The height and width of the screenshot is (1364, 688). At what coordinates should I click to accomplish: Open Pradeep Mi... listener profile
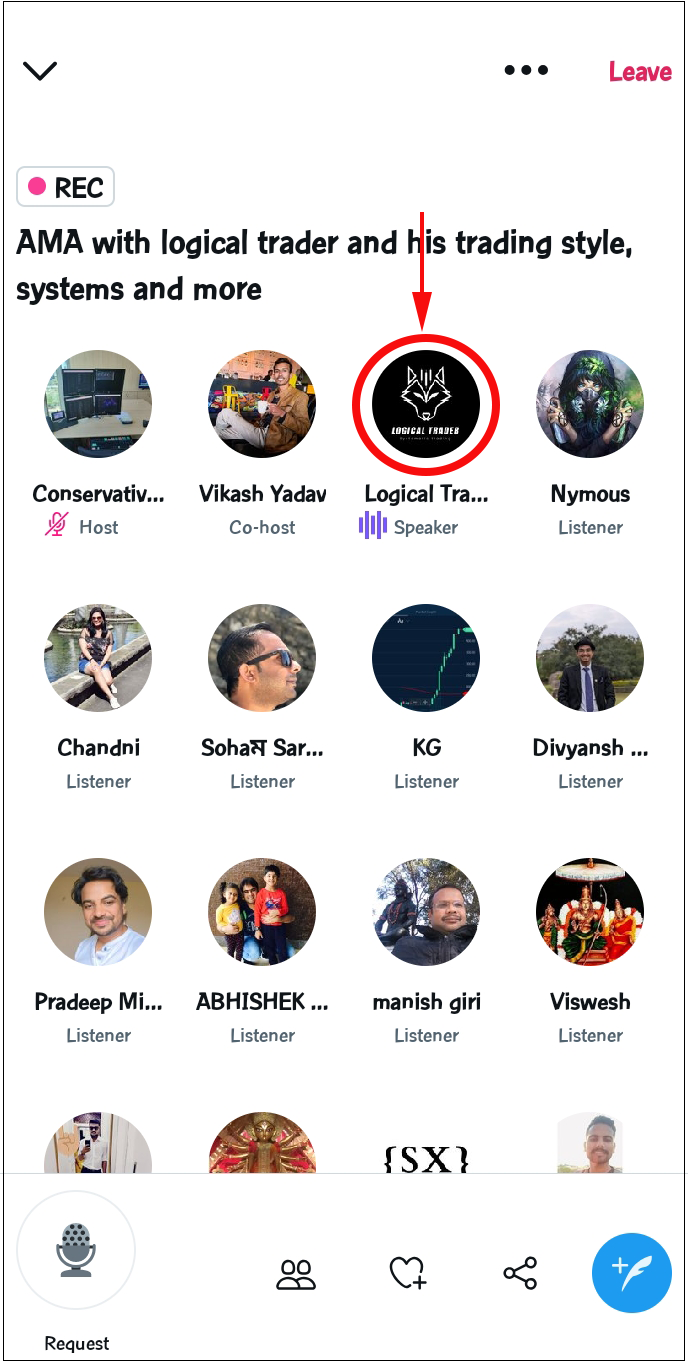point(98,912)
